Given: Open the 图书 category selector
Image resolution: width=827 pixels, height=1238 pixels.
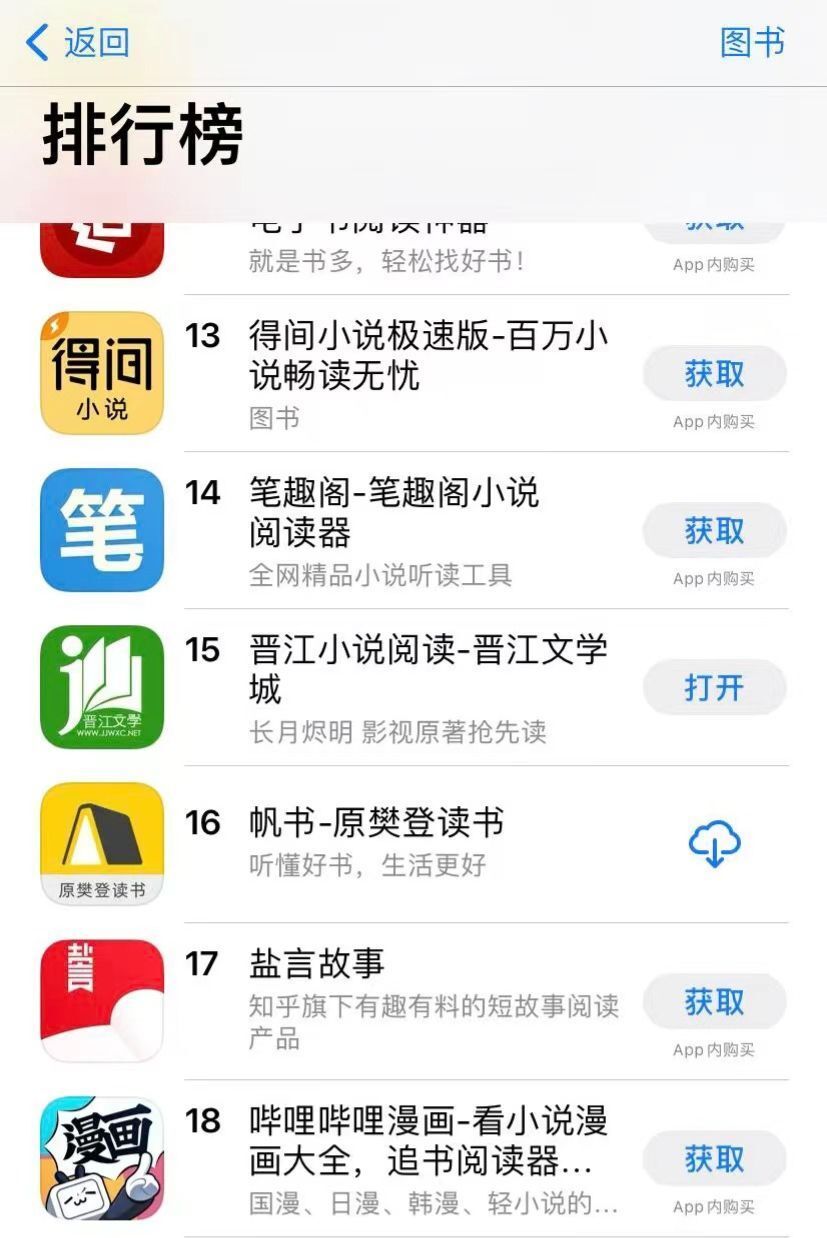Looking at the screenshot, I should point(752,43).
